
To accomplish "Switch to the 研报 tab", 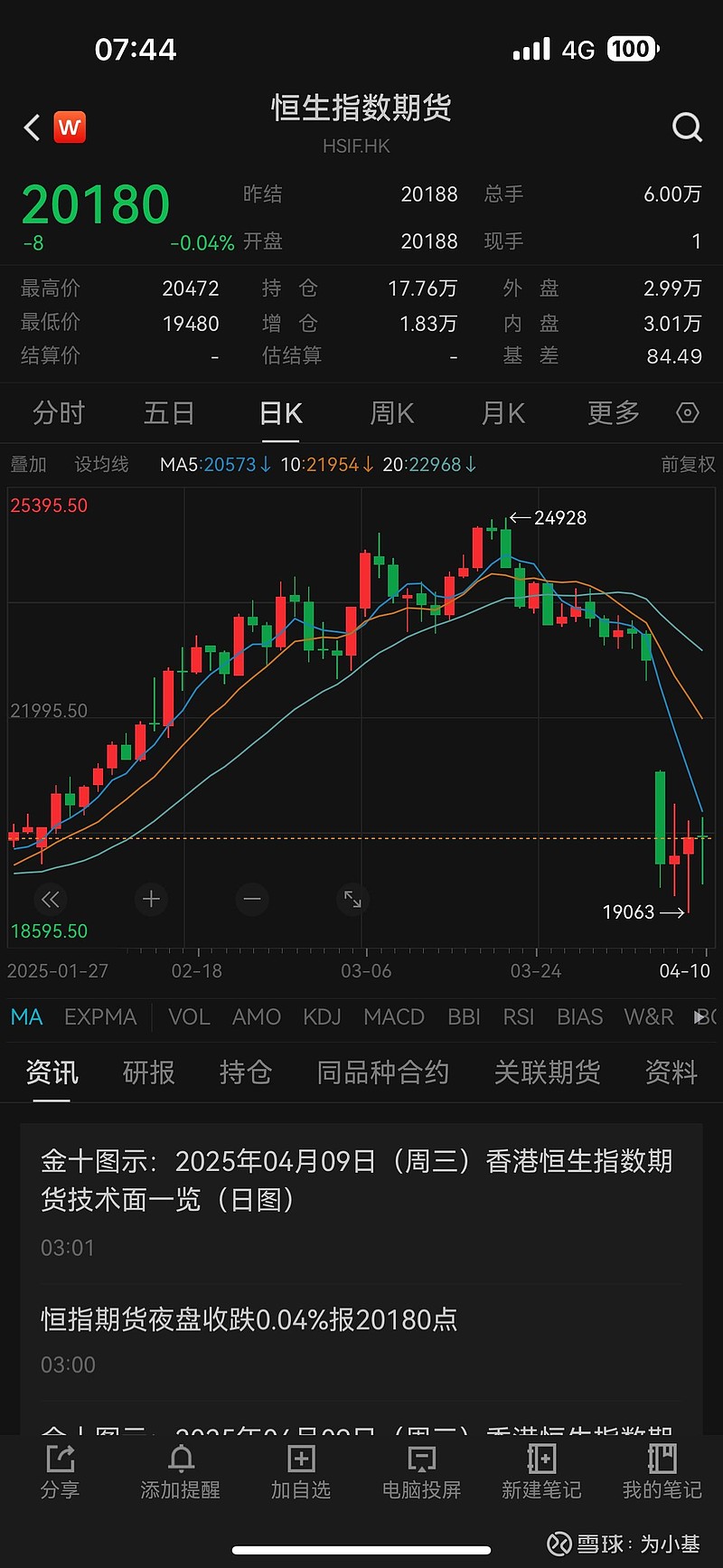I will click(x=149, y=1072).
